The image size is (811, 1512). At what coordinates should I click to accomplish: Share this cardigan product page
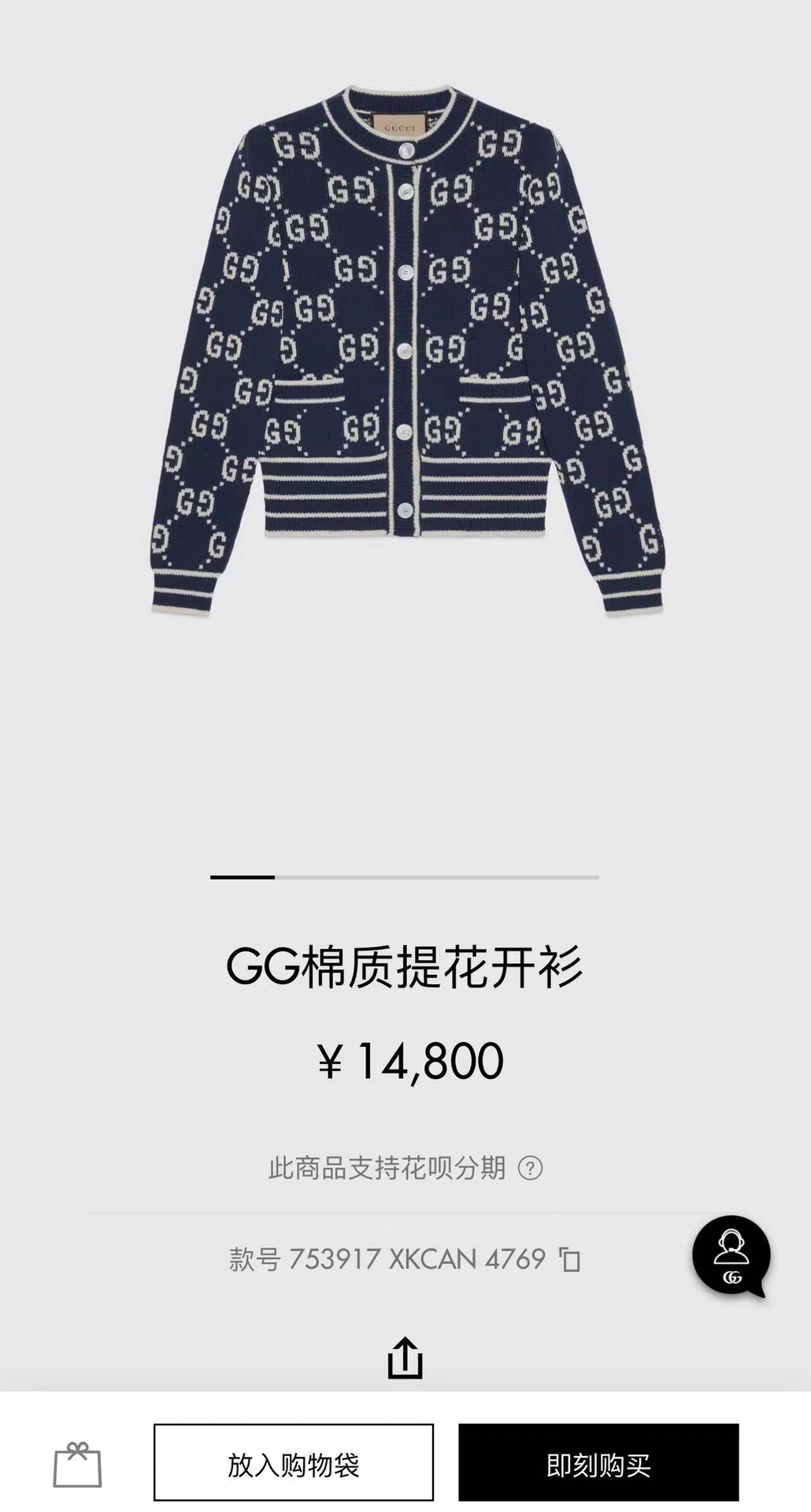tap(405, 1357)
